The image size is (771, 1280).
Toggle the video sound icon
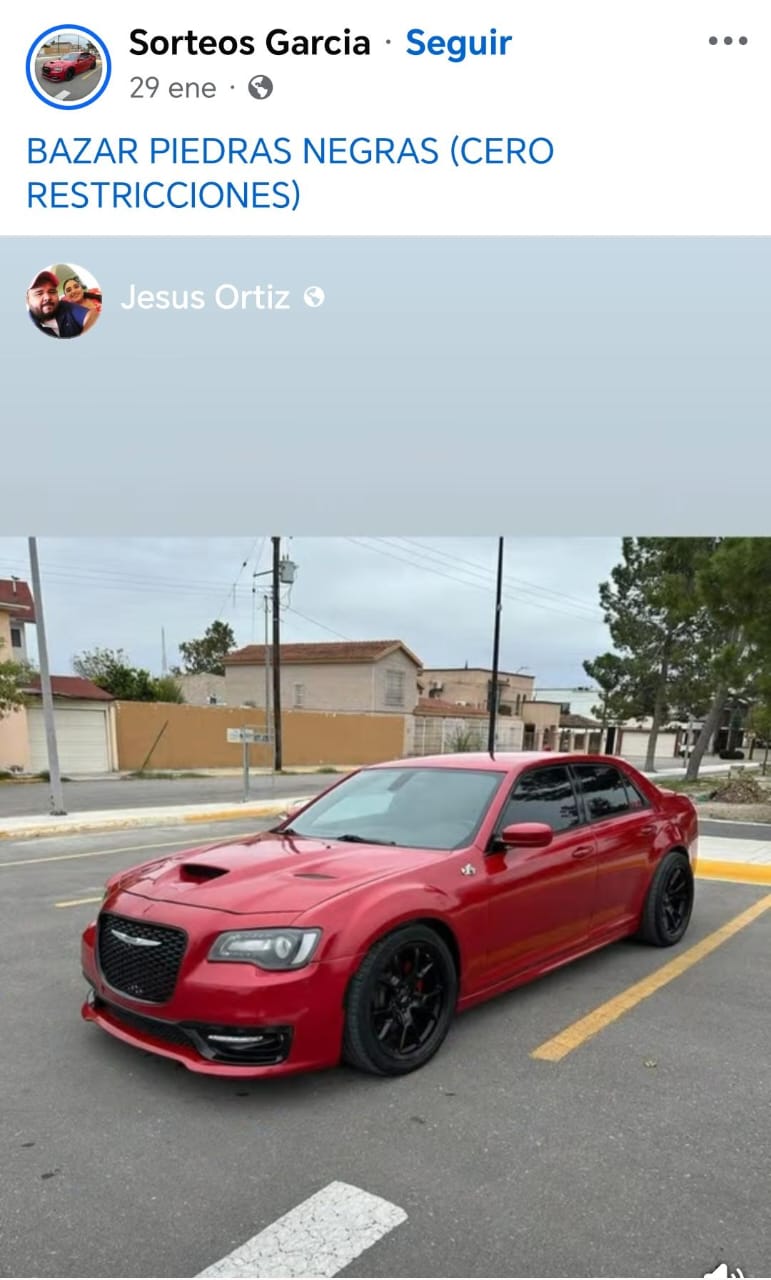tap(724, 1269)
